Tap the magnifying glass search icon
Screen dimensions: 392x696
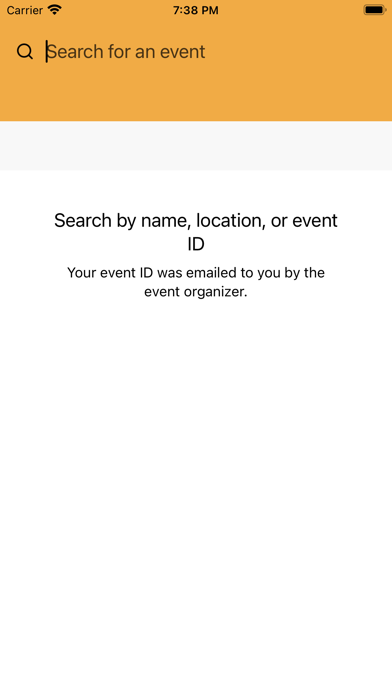click(x=25, y=51)
